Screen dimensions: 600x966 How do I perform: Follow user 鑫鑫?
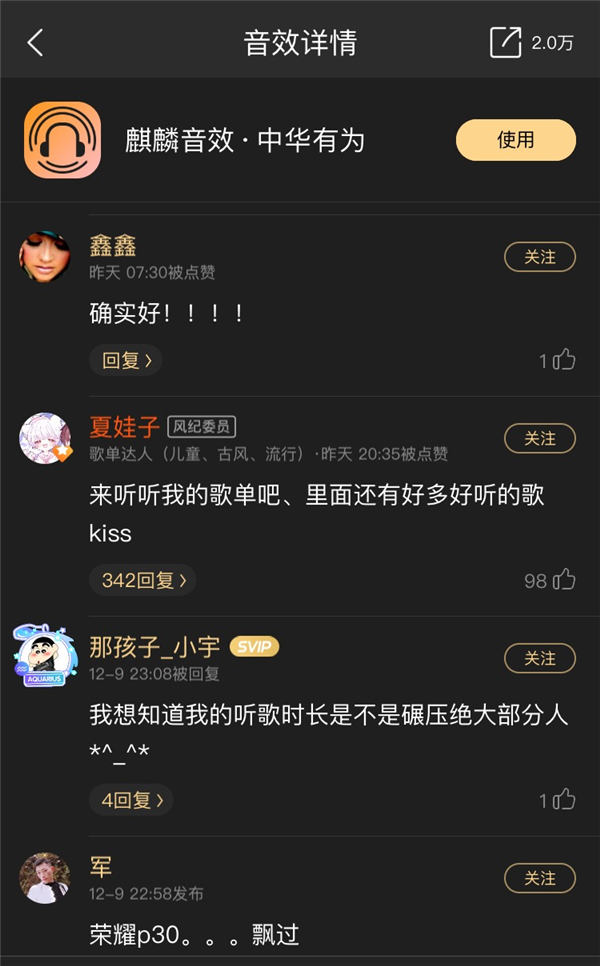[x=540, y=257]
